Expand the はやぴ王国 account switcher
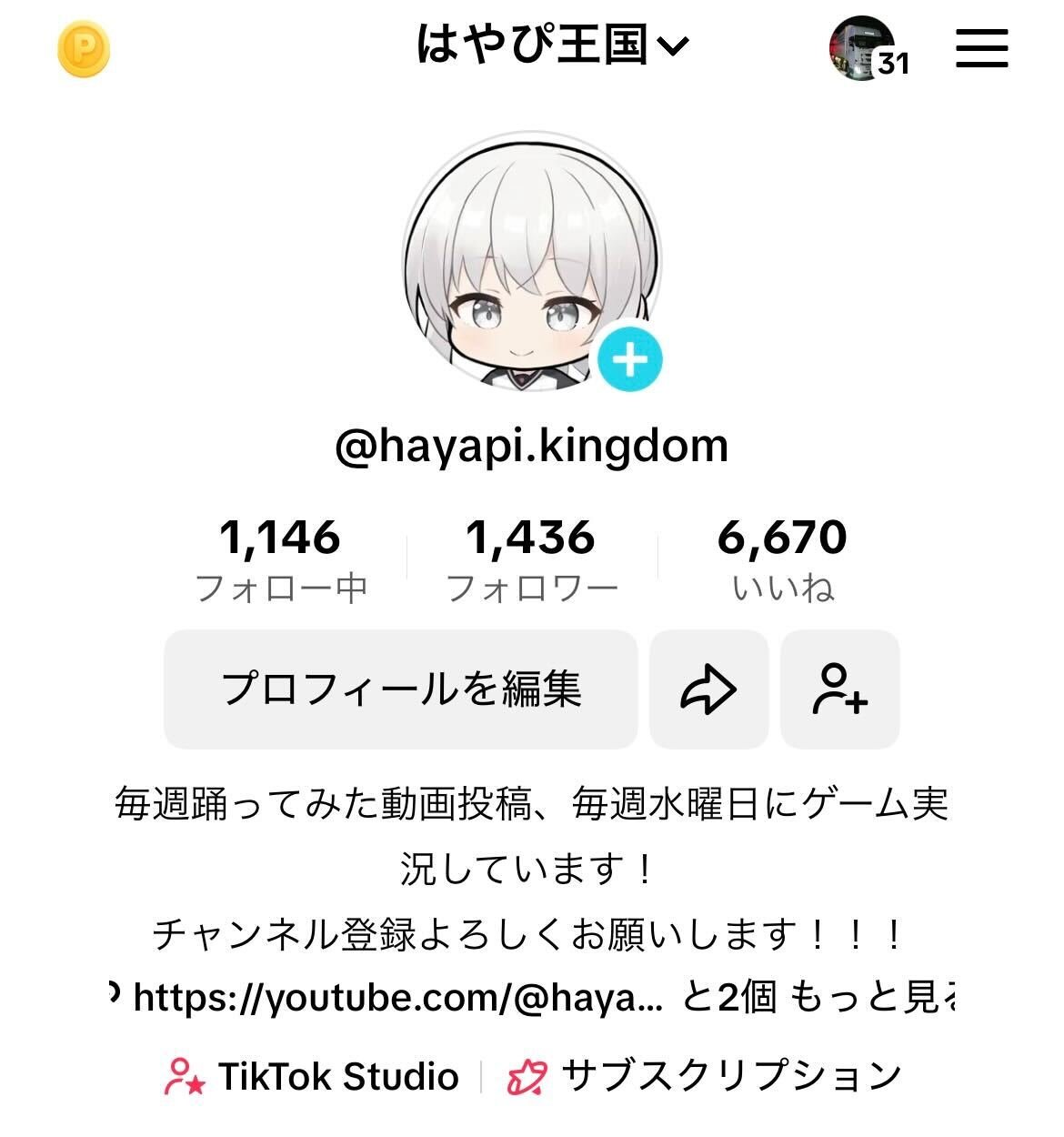Screen dimensions: 1064x1137 point(552,45)
